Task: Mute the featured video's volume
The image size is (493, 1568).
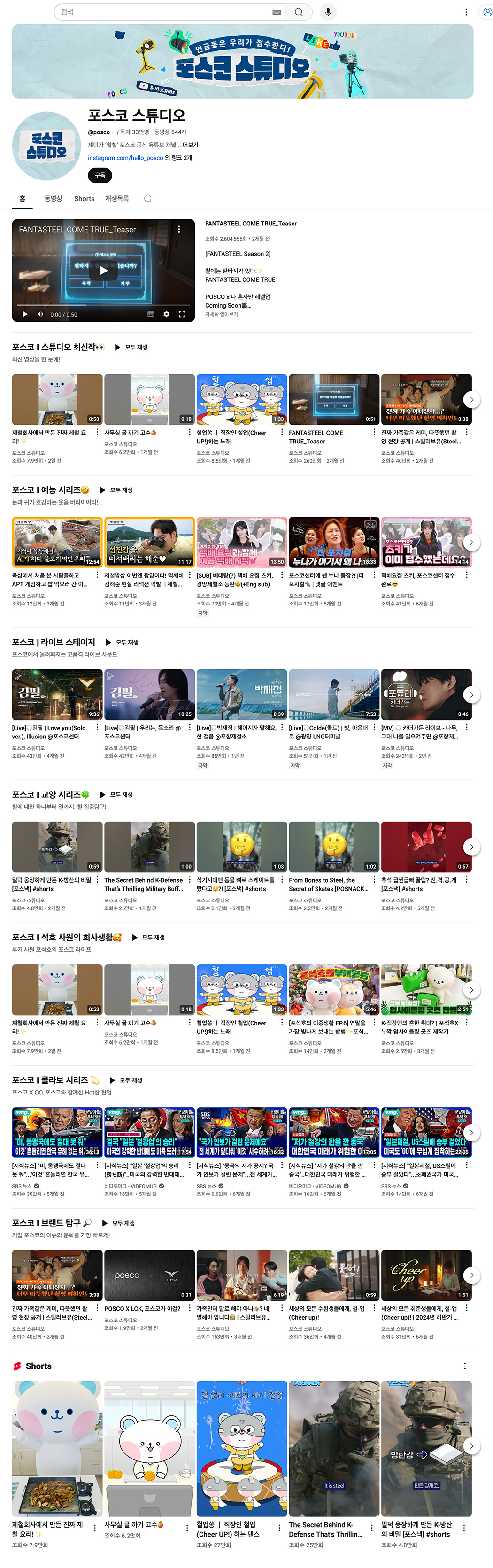Action: pos(40,314)
